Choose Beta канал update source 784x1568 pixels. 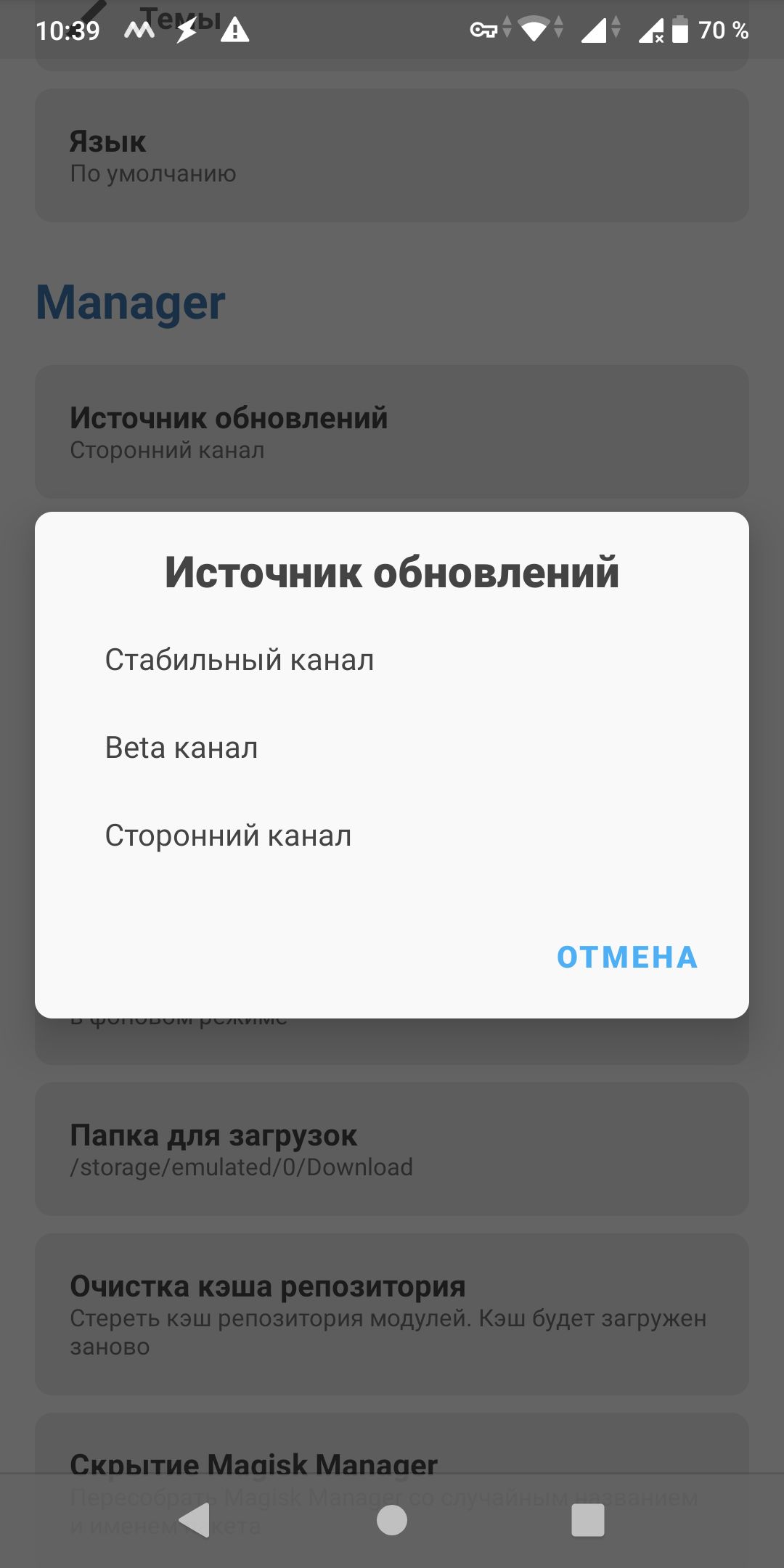point(181,748)
